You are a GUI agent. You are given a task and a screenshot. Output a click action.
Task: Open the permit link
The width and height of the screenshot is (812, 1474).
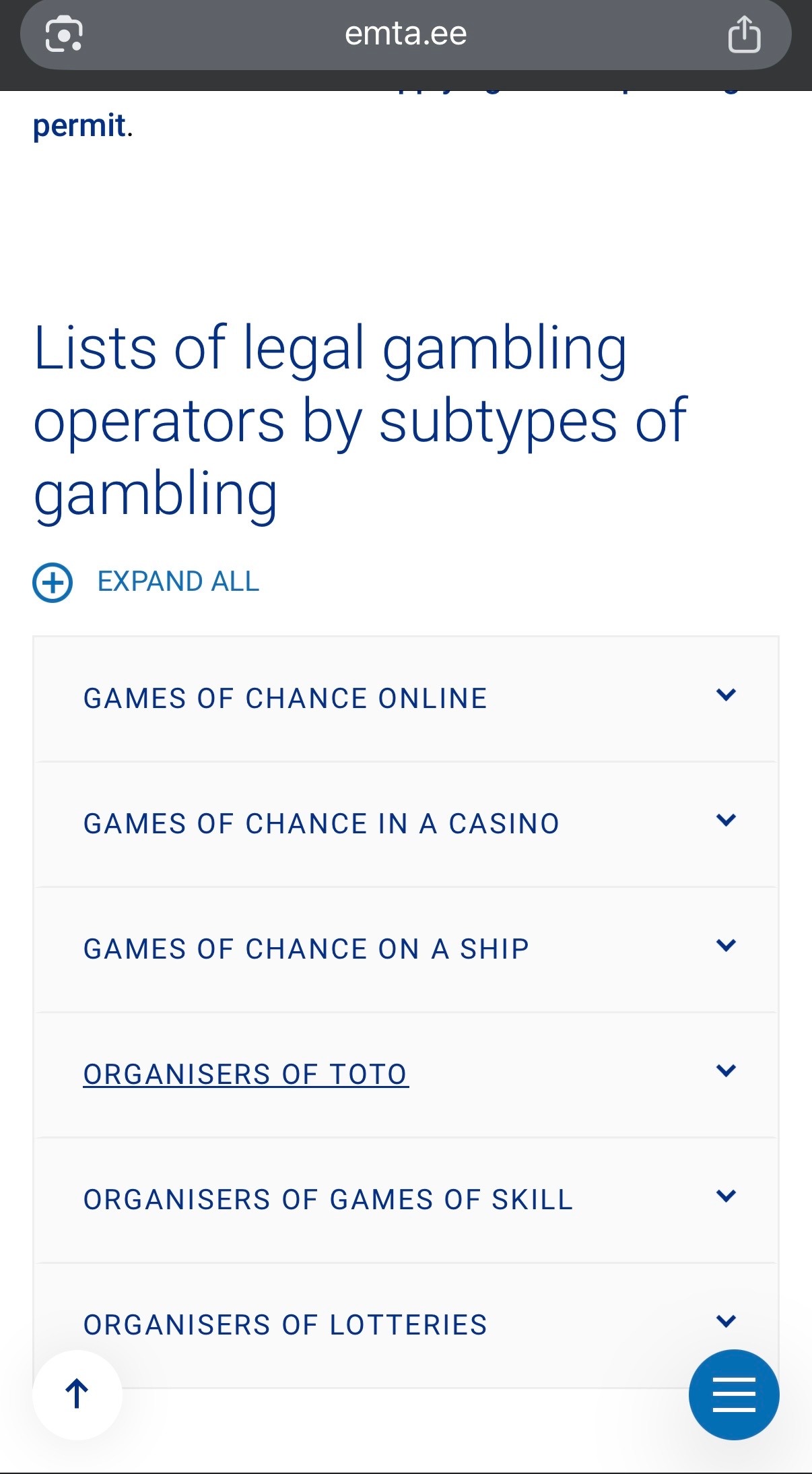pyautogui.click(x=79, y=125)
